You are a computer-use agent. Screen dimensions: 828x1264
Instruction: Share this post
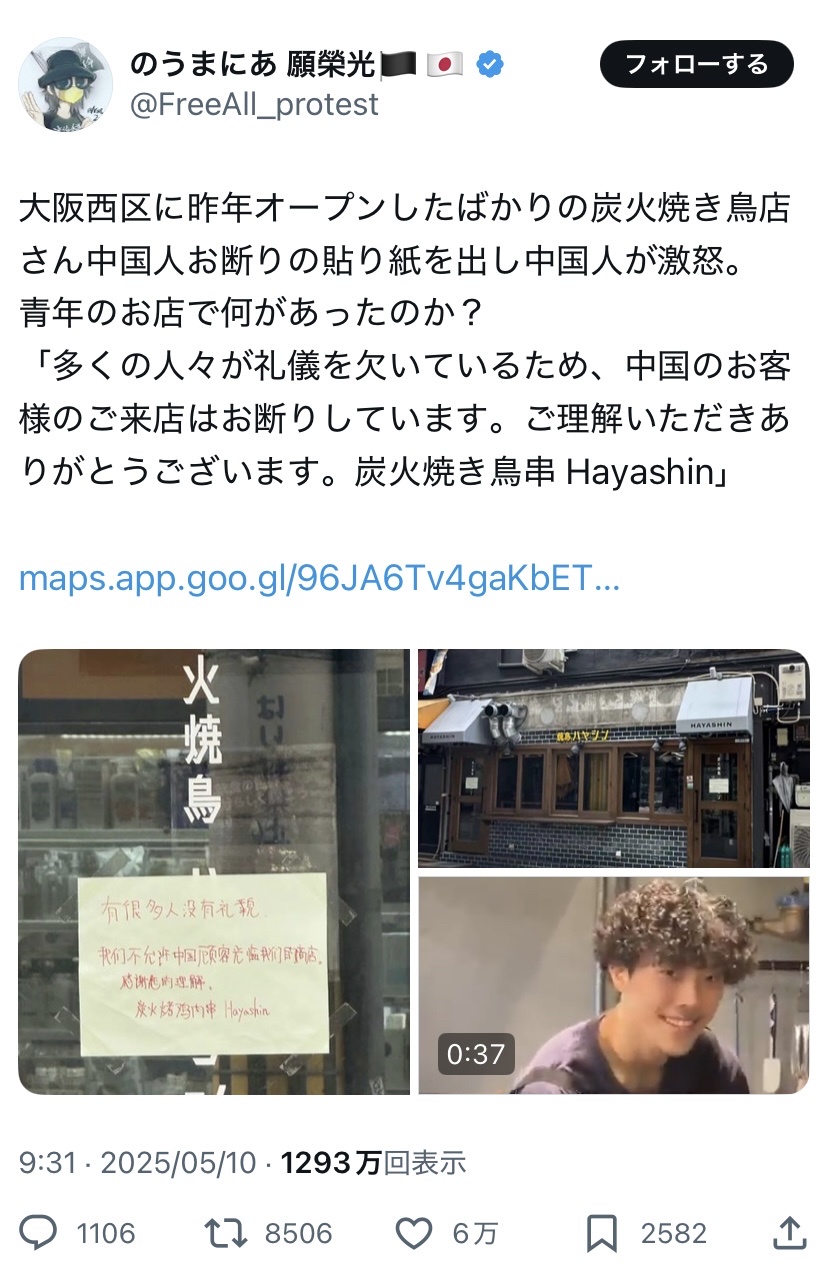tap(790, 1233)
